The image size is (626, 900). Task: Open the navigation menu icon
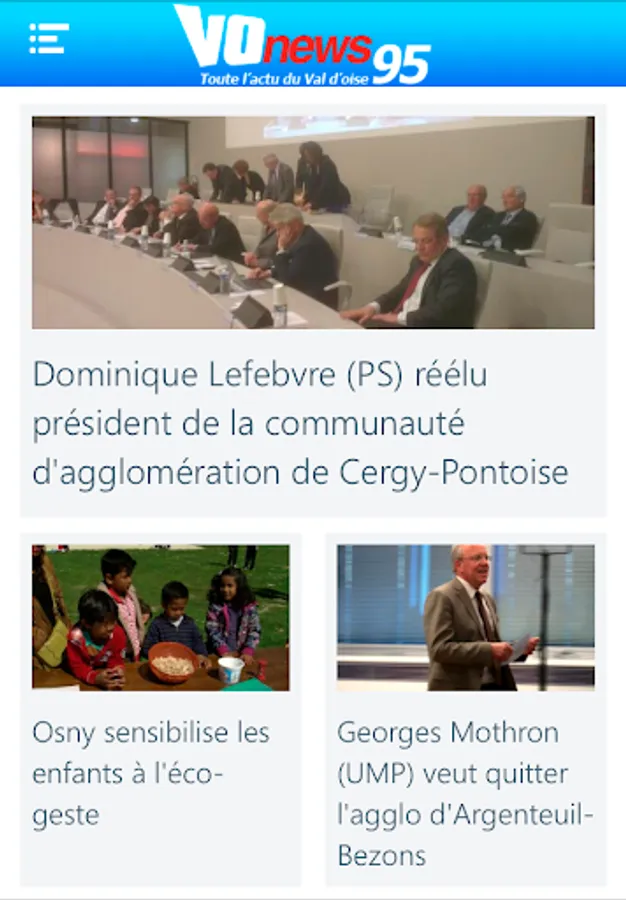(48, 39)
